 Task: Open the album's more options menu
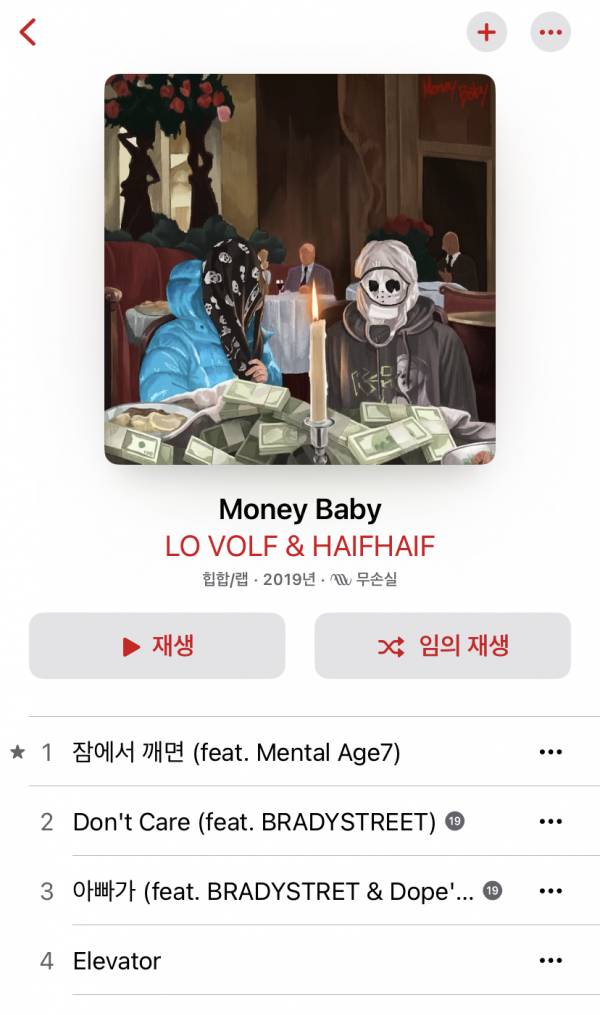tap(550, 32)
